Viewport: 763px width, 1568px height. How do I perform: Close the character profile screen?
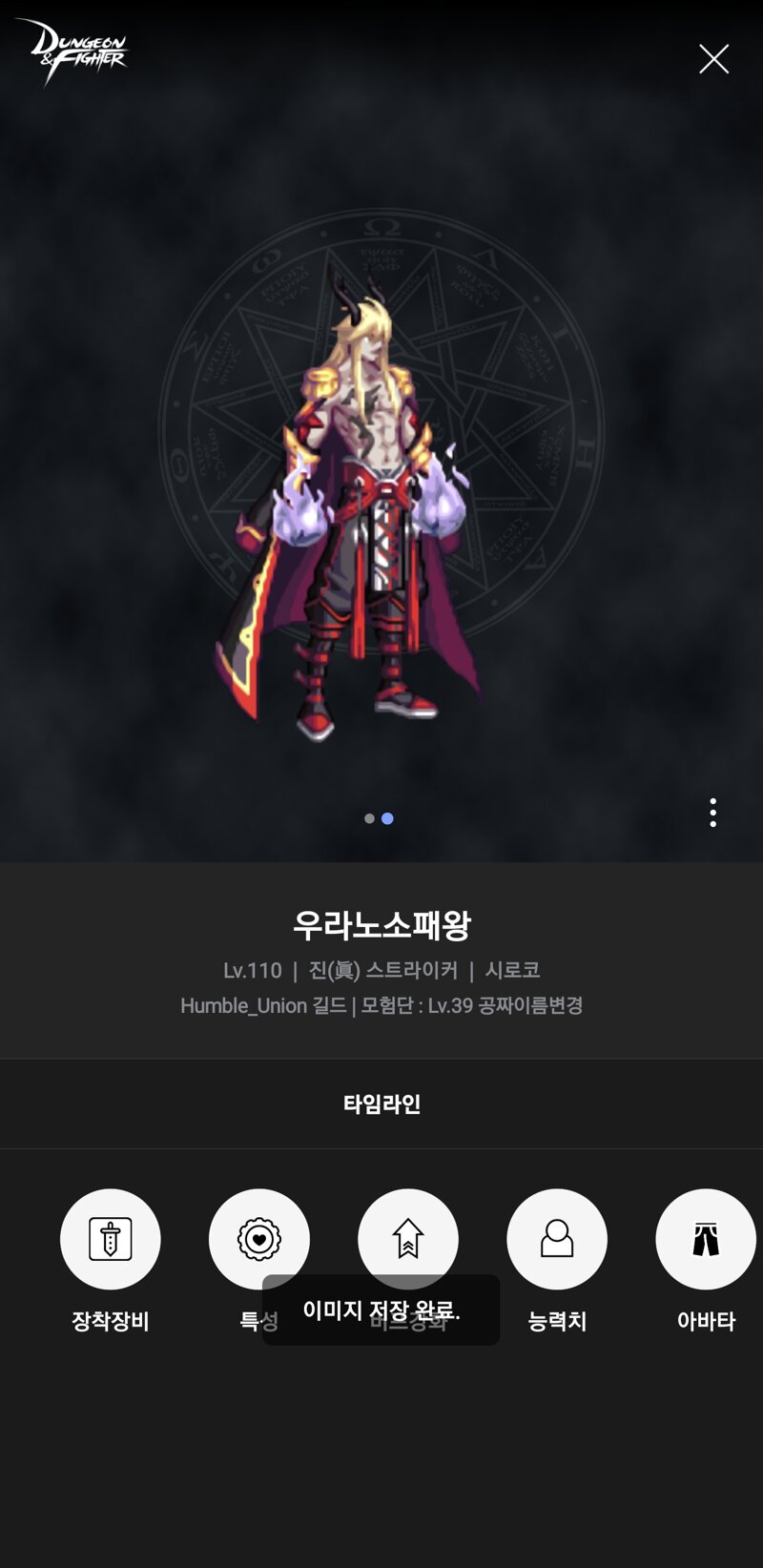click(713, 59)
